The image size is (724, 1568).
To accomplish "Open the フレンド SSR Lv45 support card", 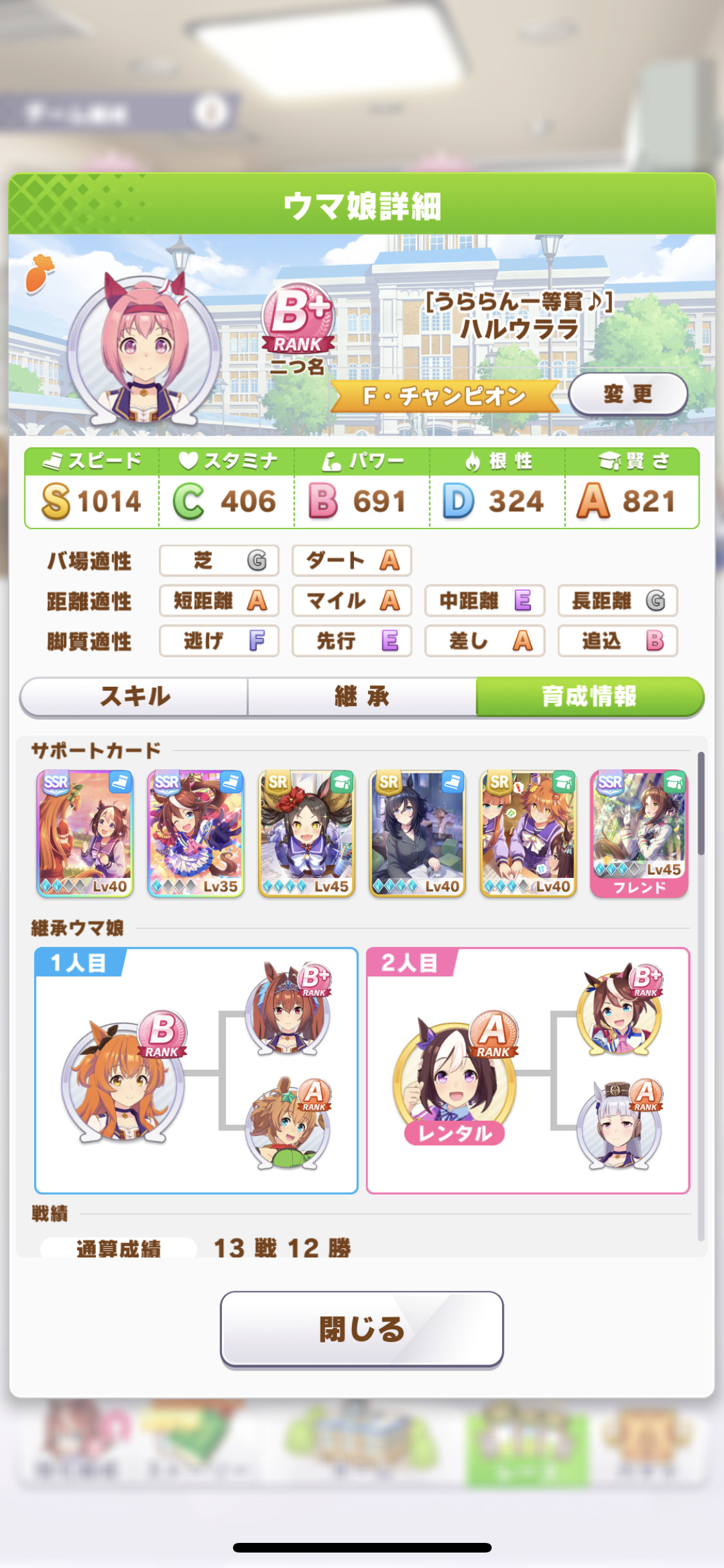I will click(x=639, y=834).
